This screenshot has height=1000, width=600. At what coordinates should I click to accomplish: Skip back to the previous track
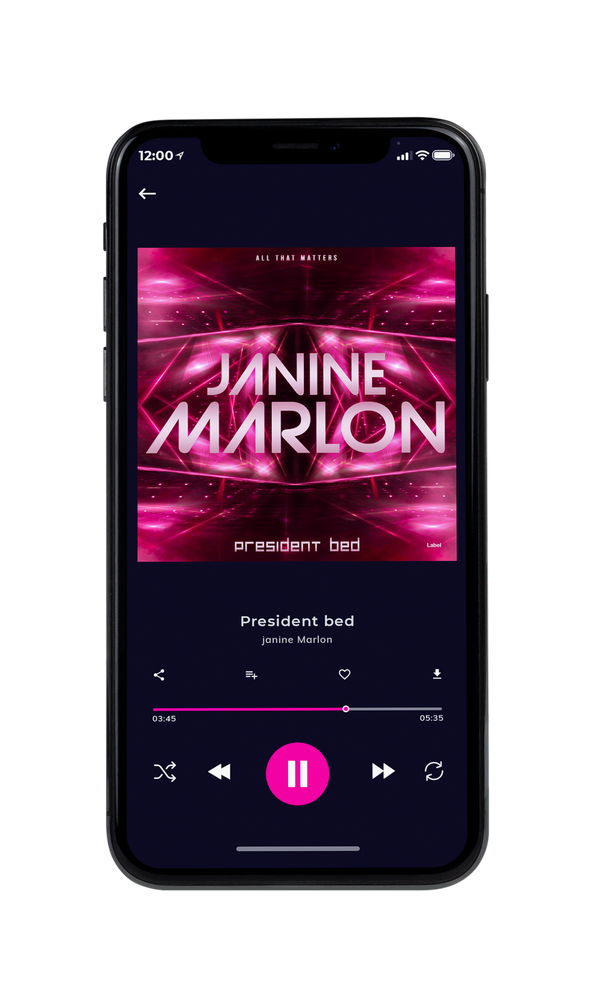(x=220, y=772)
